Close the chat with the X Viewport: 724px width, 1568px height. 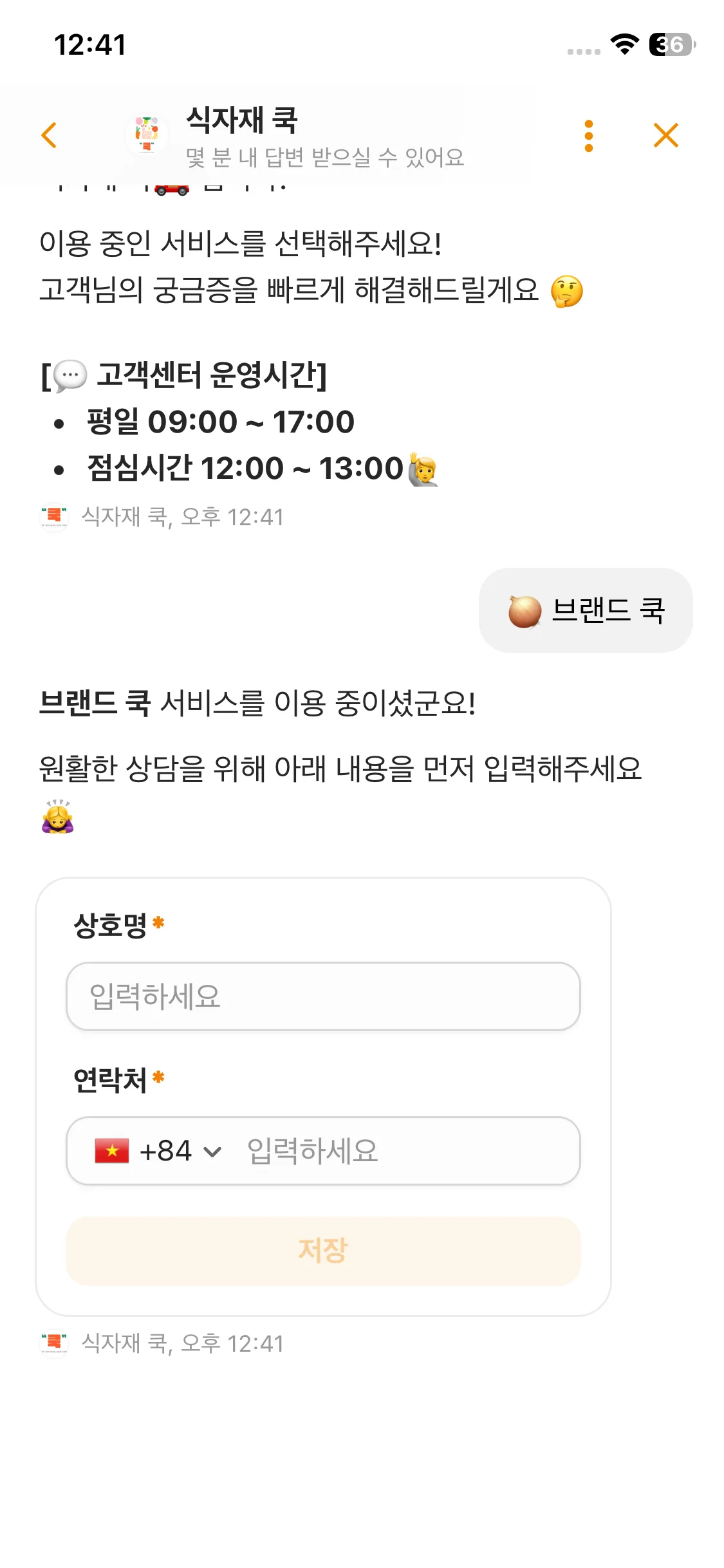click(x=665, y=135)
